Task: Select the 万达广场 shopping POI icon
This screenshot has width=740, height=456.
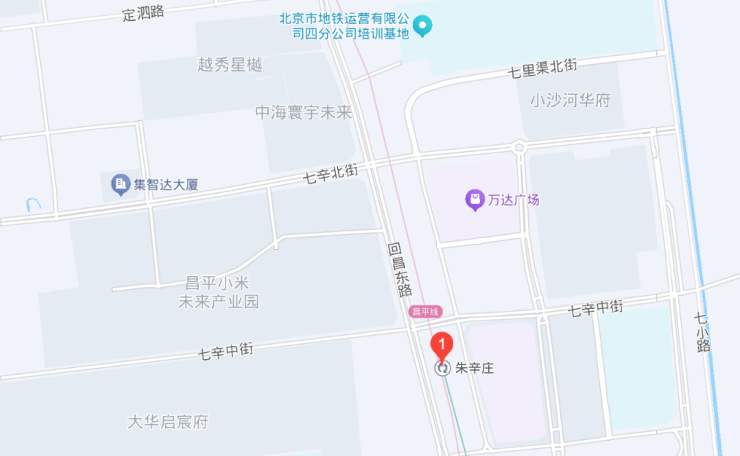Action: coord(474,200)
